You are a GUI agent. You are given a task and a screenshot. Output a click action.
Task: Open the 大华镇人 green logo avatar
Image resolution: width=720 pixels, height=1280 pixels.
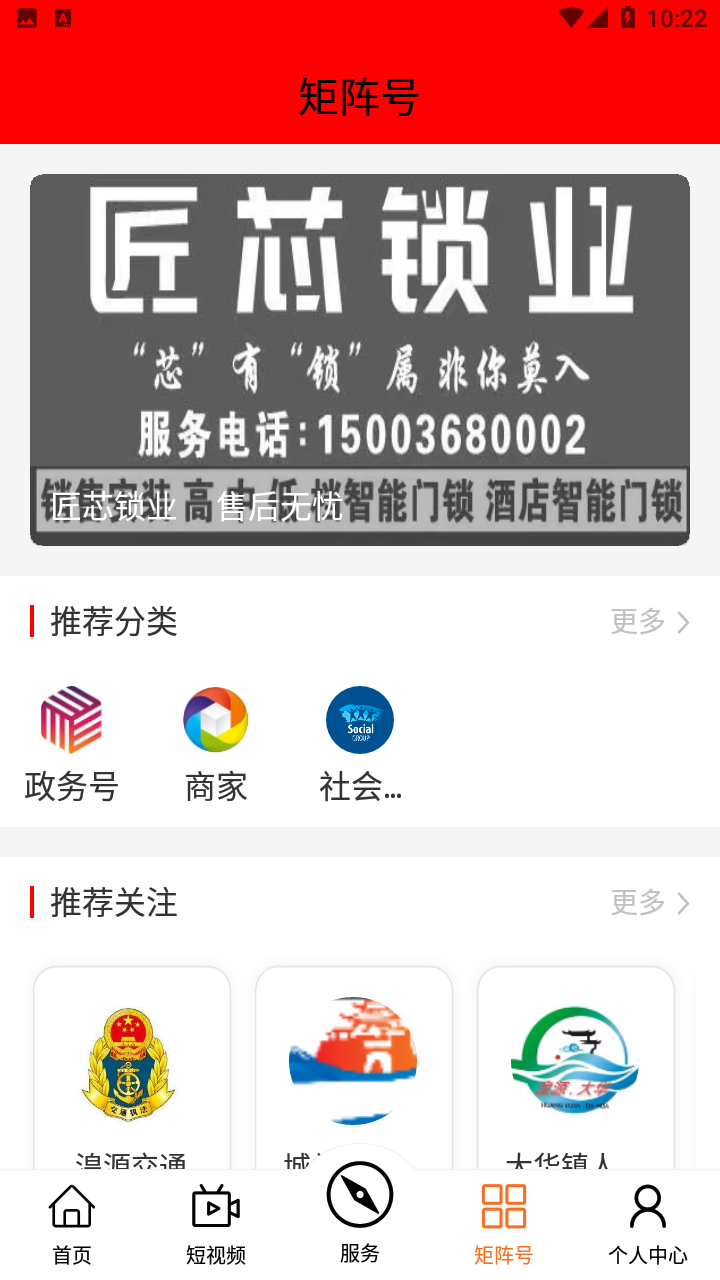coord(575,1063)
